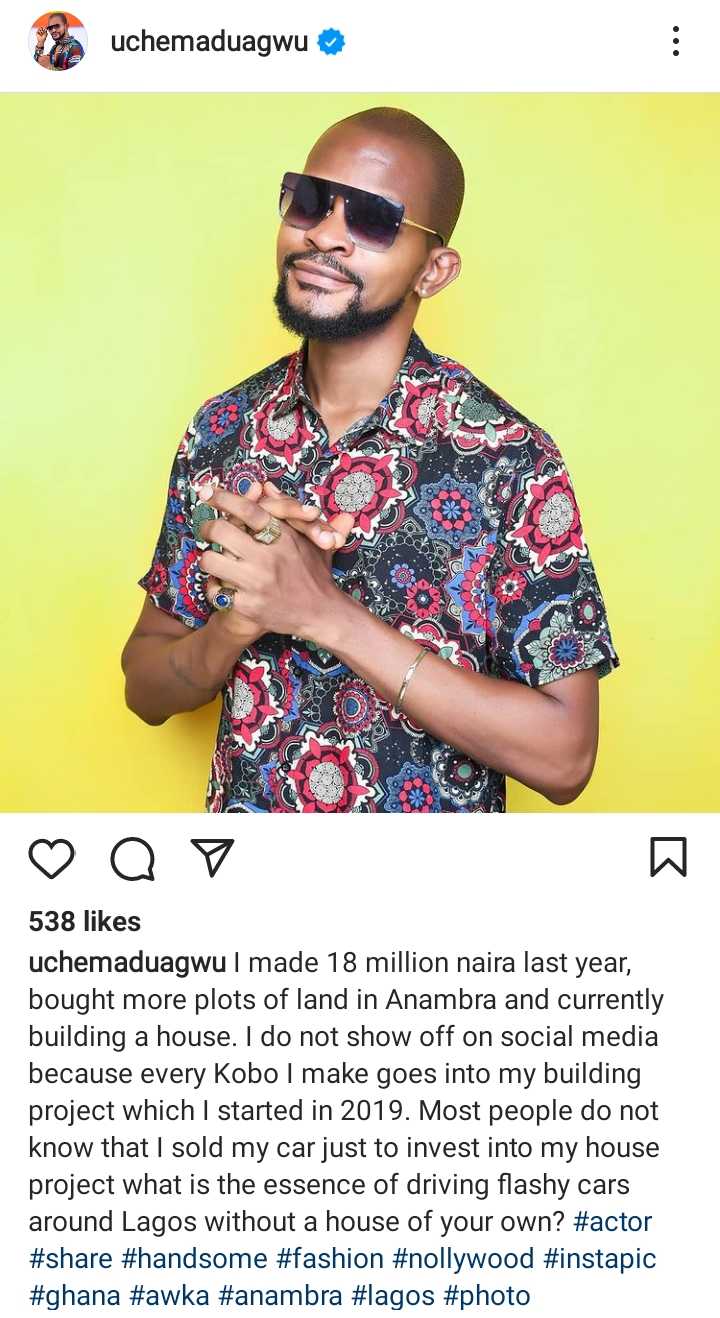The width and height of the screenshot is (720, 1318).
Task: Share the post via the paper plane icon
Action: [x=212, y=858]
